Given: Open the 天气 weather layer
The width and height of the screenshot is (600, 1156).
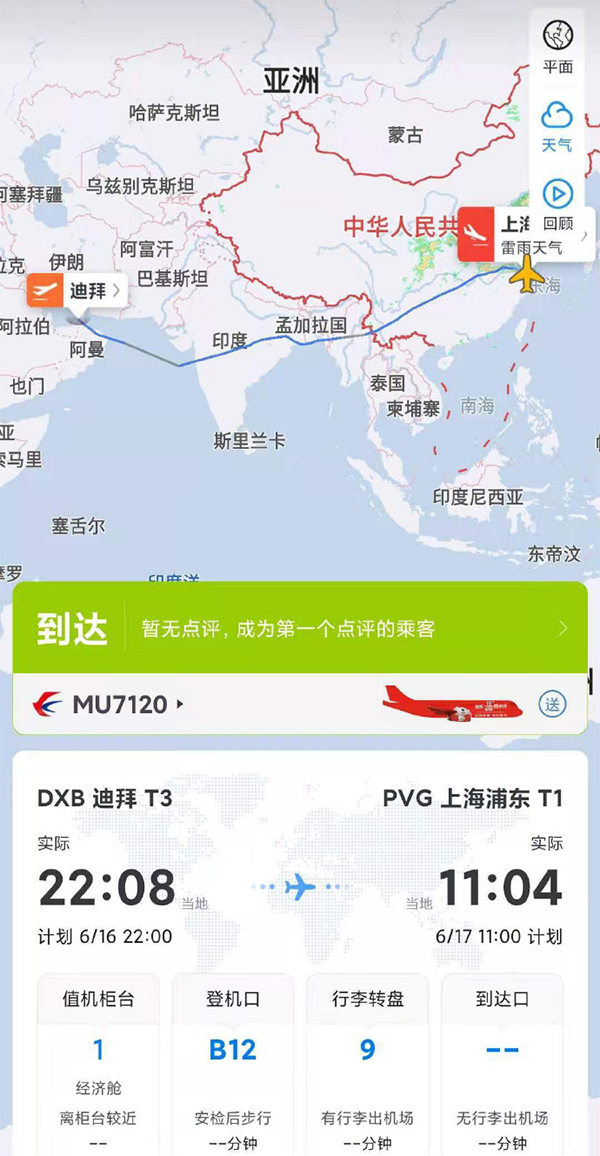Looking at the screenshot, I should tap(557, 125).
